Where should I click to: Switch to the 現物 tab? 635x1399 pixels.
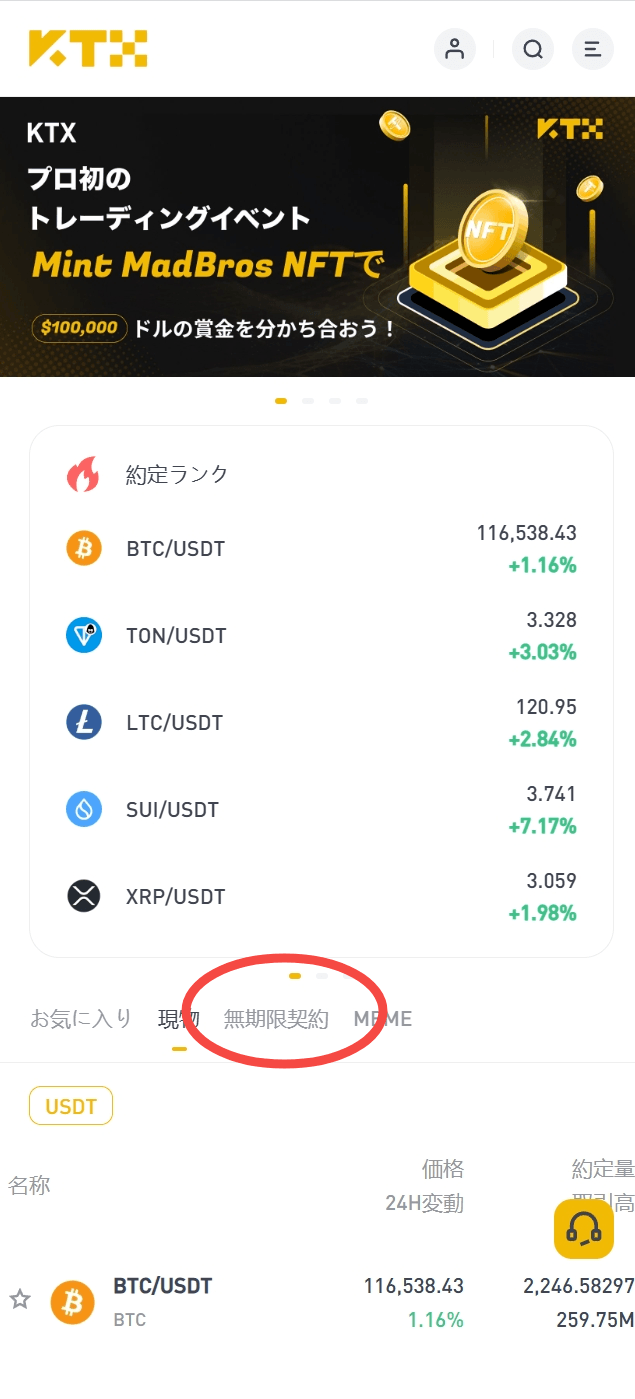pos(179,1019)
